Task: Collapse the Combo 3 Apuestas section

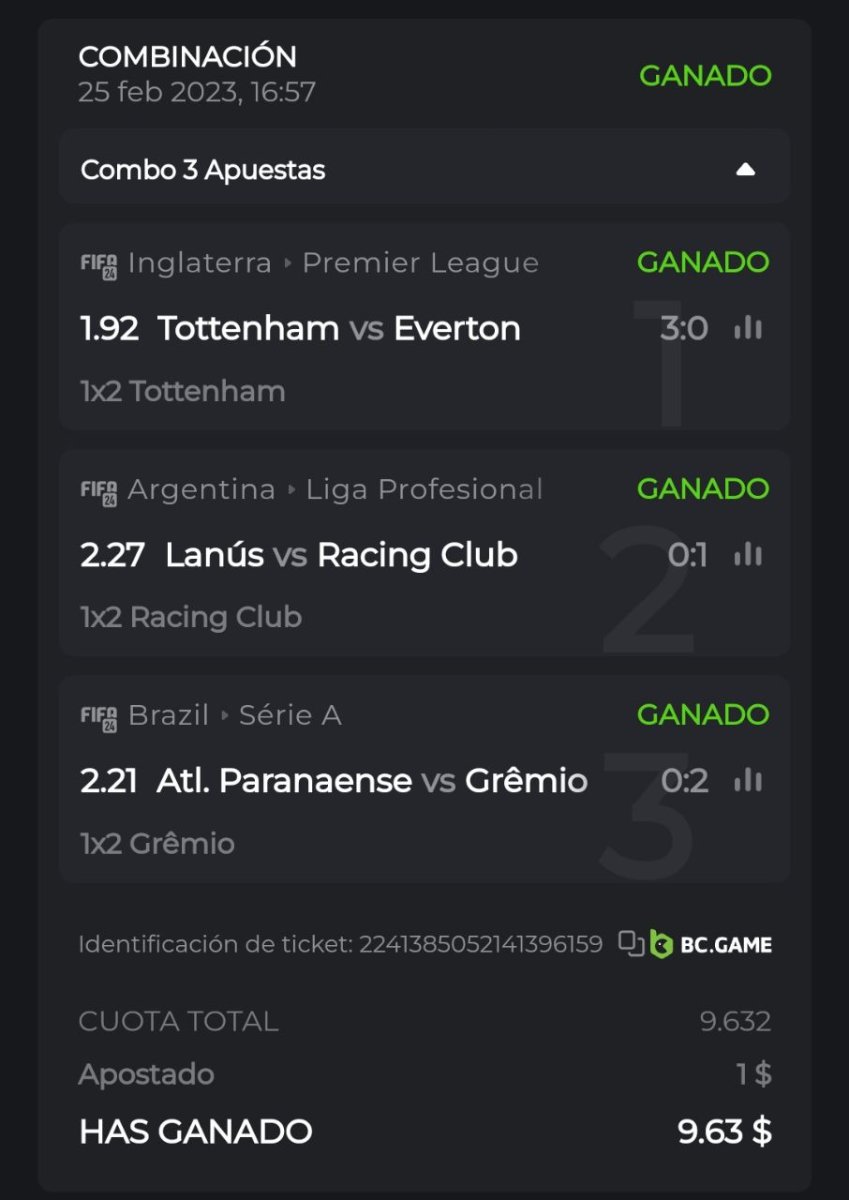Action: [x=745, y=170]
